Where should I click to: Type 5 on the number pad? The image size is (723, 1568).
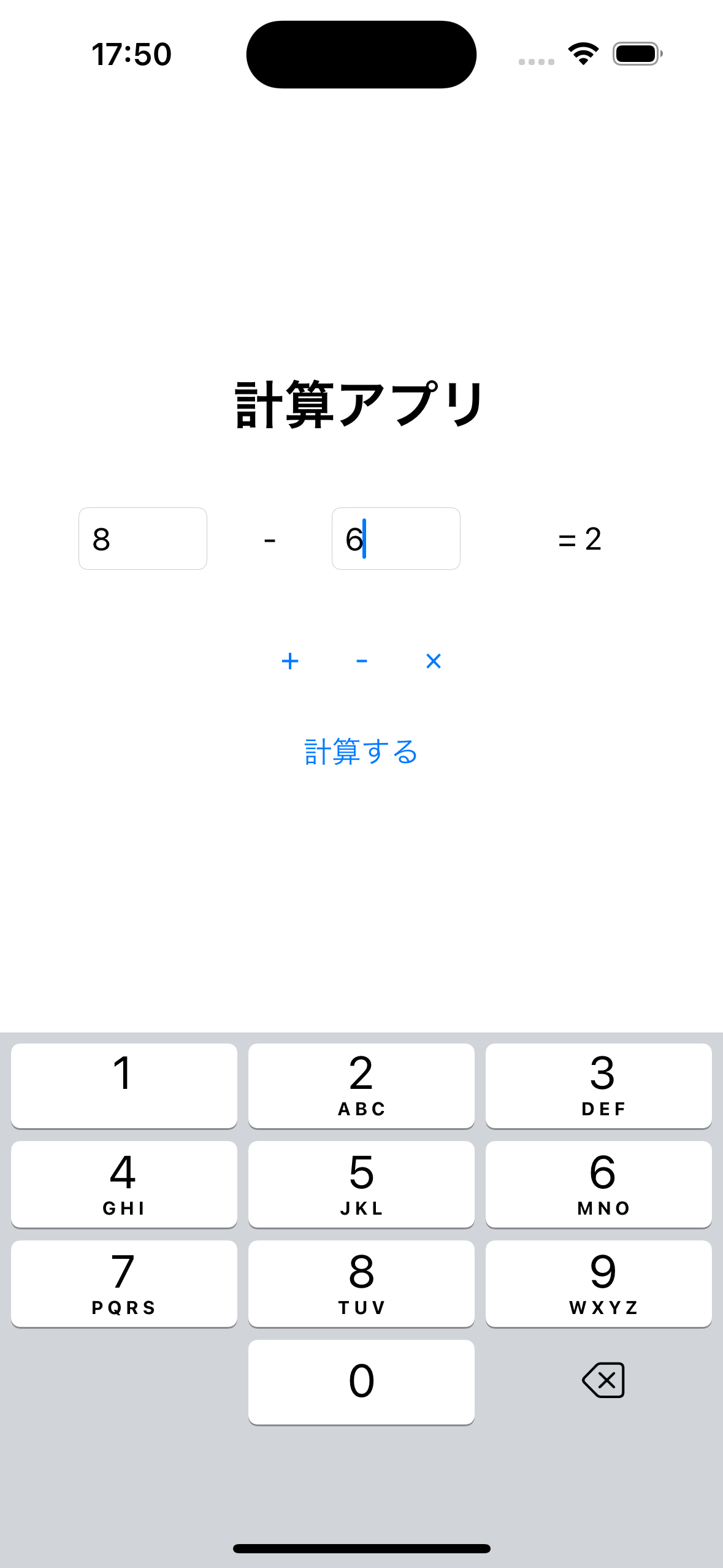[x=361, y=1184]
